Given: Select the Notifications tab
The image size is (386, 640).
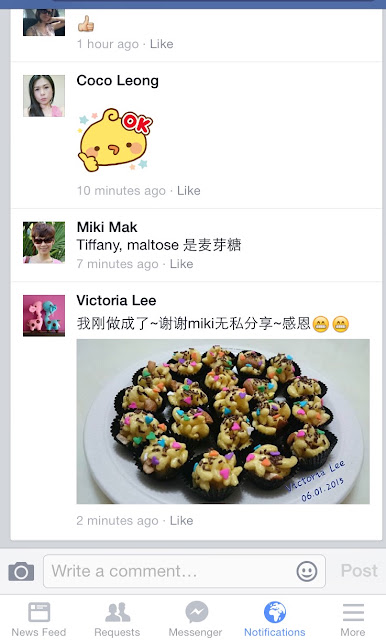Looking at the screenshot, I should 275,619.
